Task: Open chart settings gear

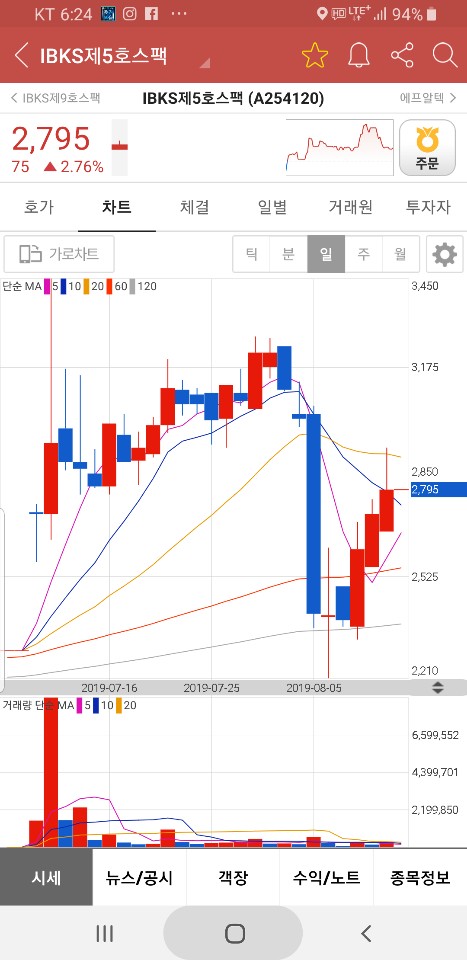Action: [444, 254]
